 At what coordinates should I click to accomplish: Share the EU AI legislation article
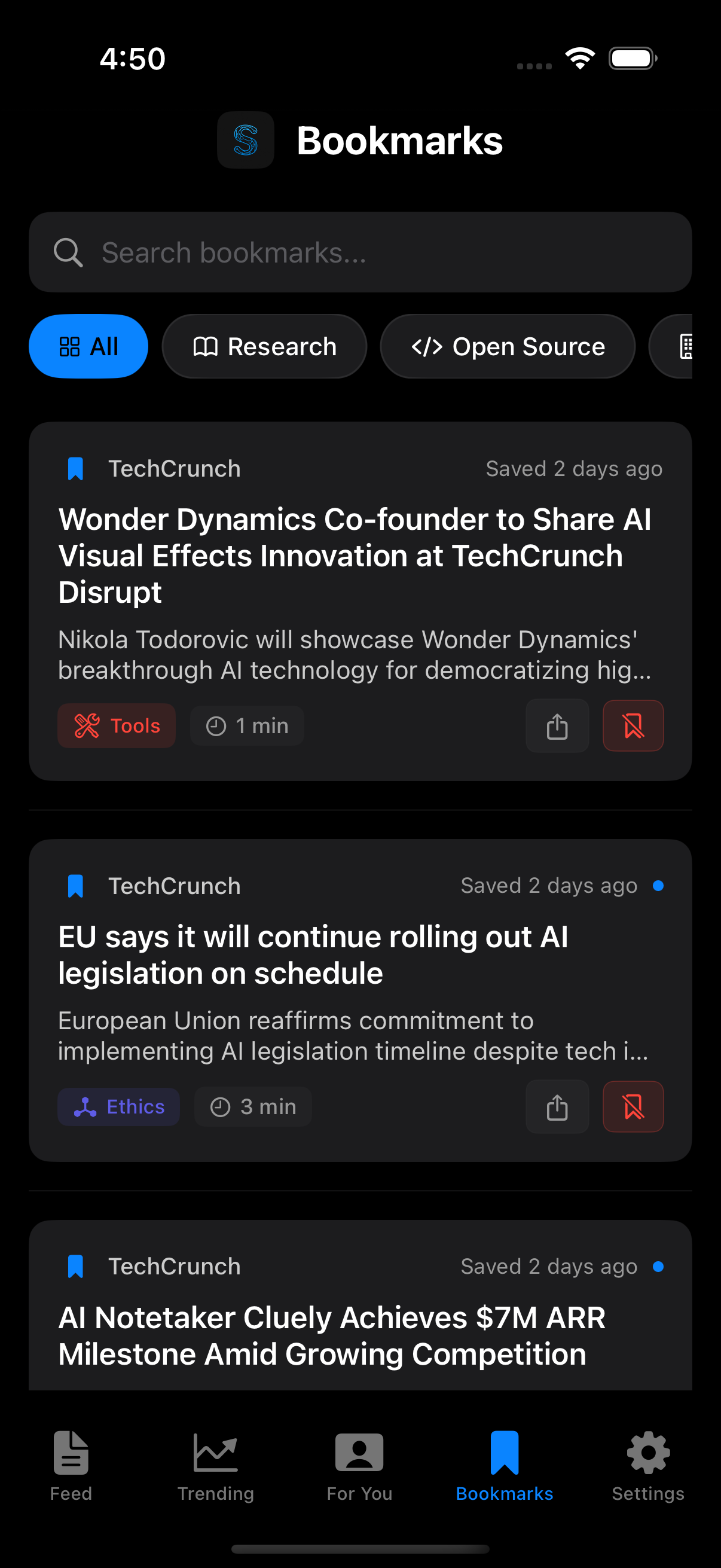(557, 1106)
